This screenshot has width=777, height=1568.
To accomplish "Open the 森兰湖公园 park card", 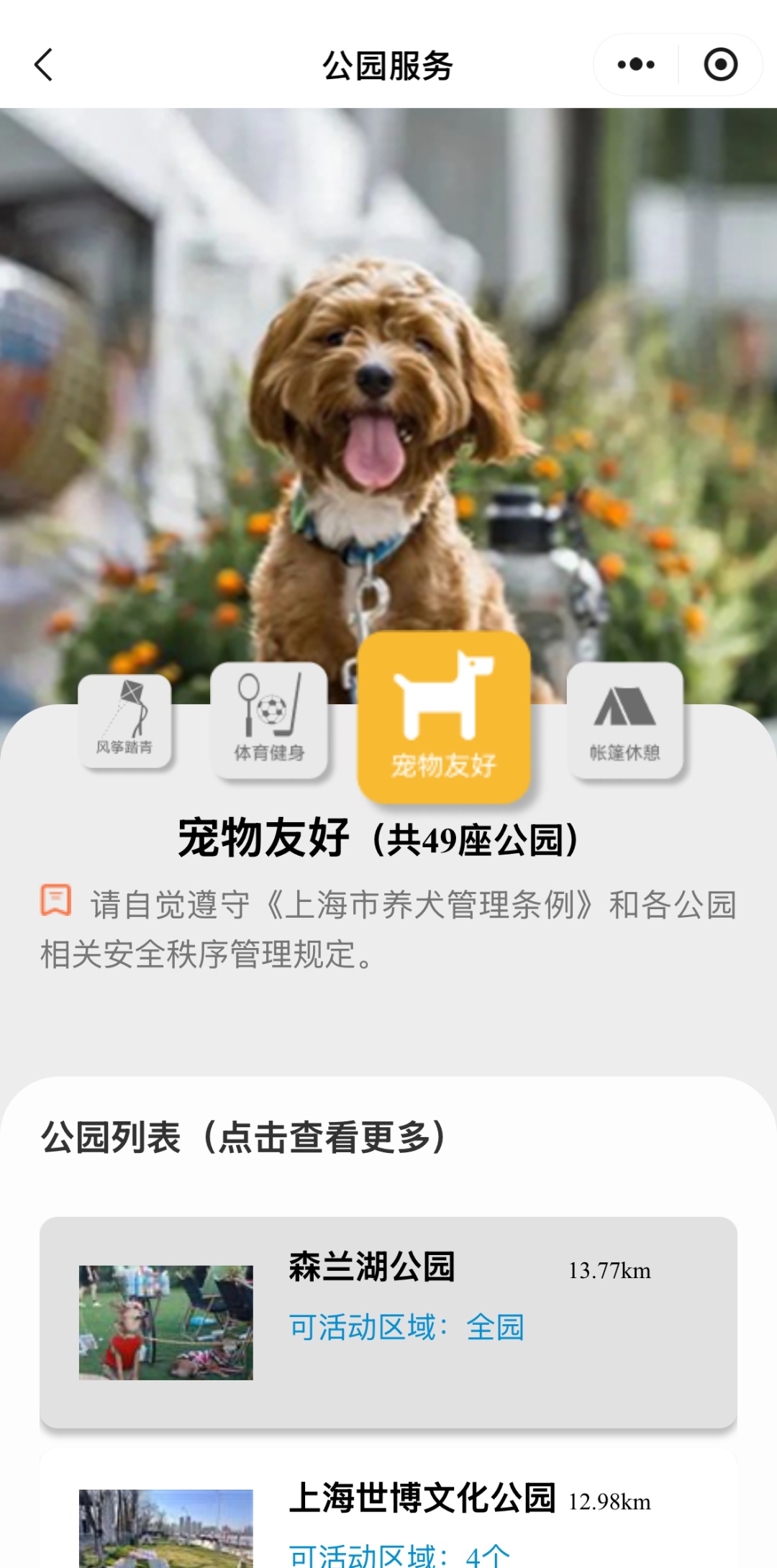I will [x=388, y=1322].
